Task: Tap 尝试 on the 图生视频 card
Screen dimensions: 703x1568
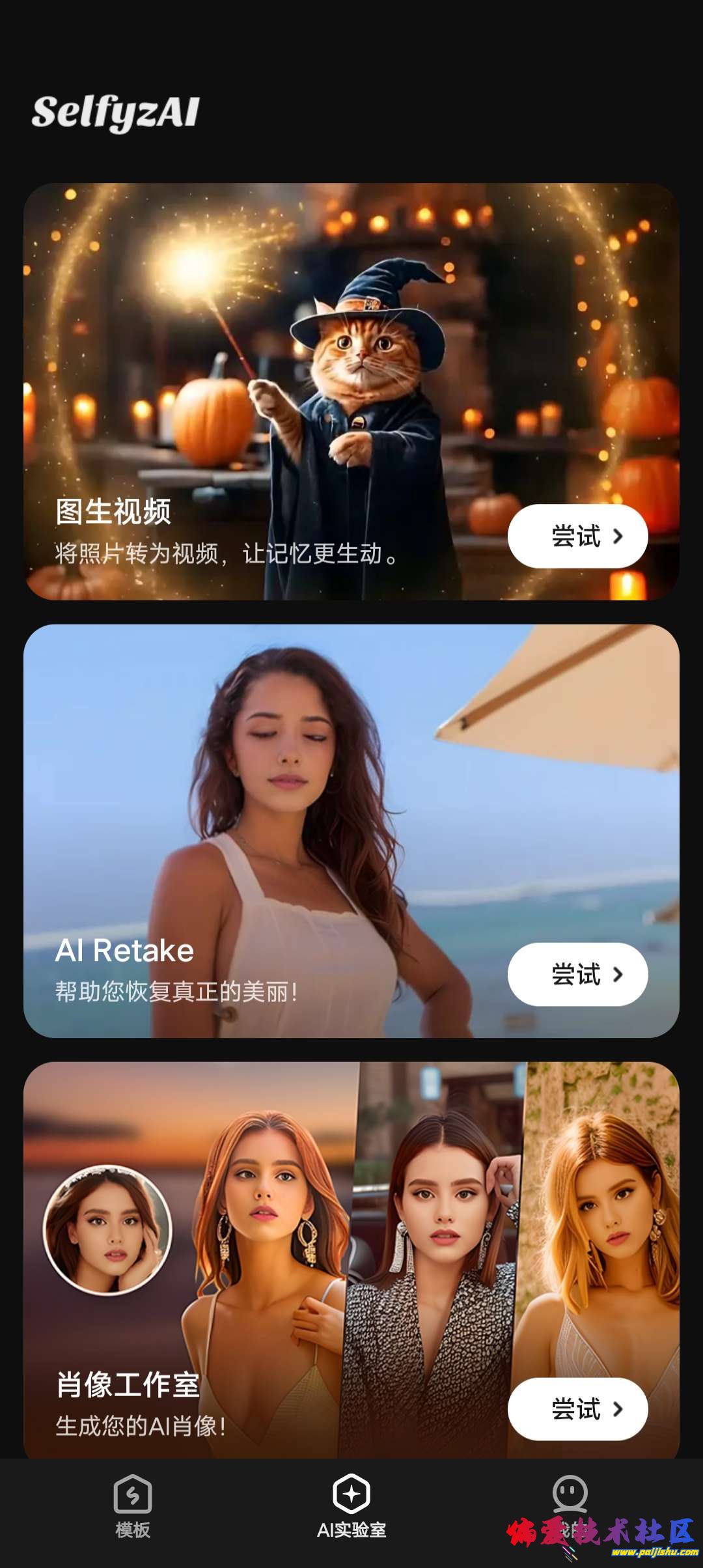Action: (x=577, y=536)
